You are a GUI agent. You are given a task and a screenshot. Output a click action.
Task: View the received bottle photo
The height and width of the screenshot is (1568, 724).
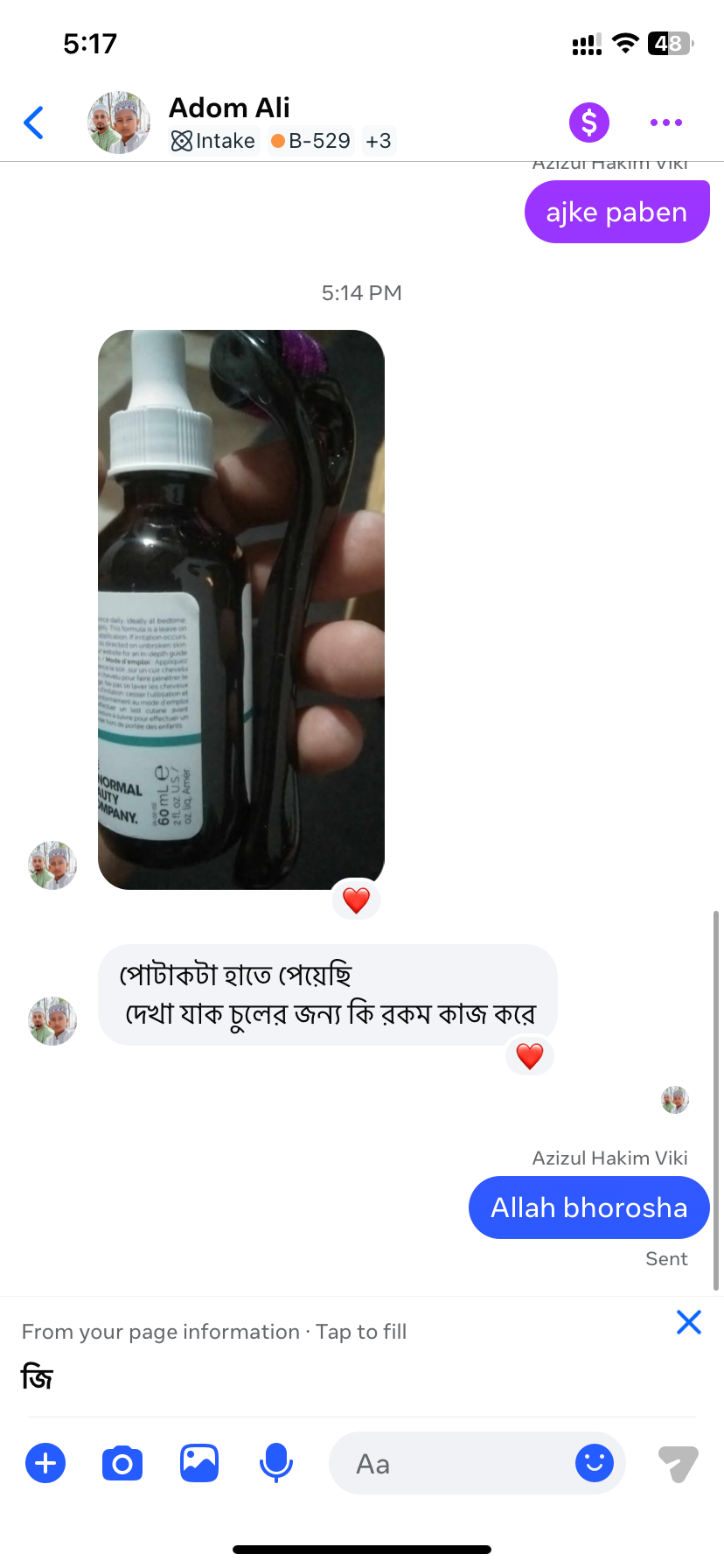[x=241, y=609]
